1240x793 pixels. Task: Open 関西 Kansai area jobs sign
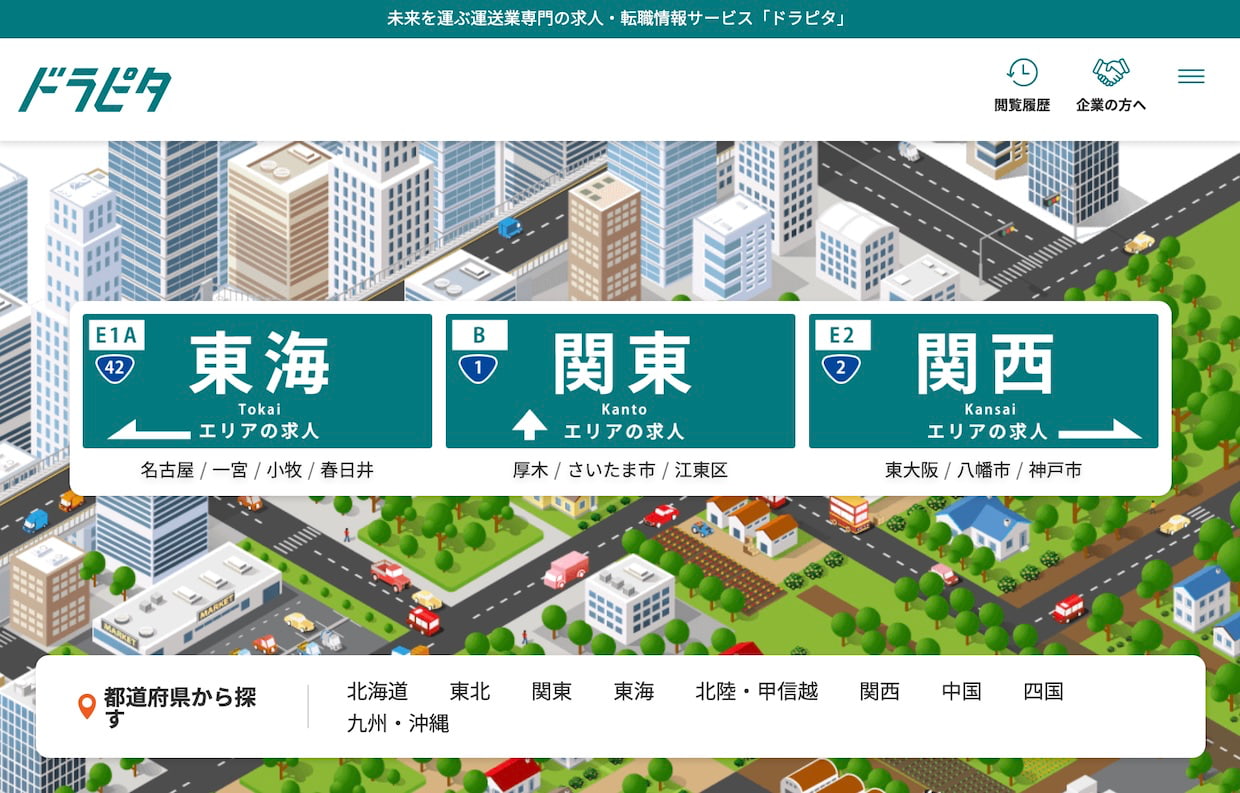point(983,381)
